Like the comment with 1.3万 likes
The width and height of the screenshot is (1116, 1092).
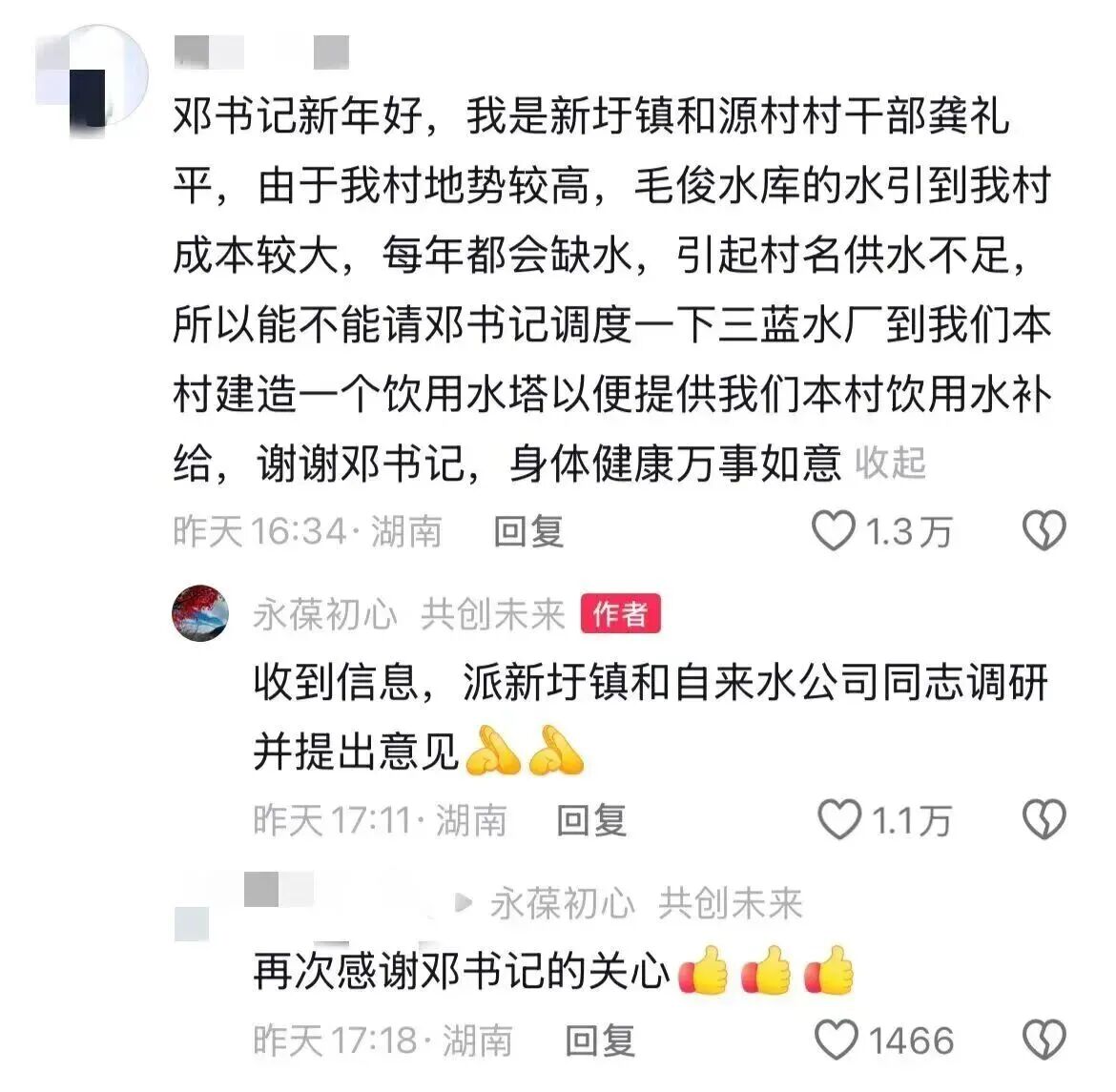[834, 530]
